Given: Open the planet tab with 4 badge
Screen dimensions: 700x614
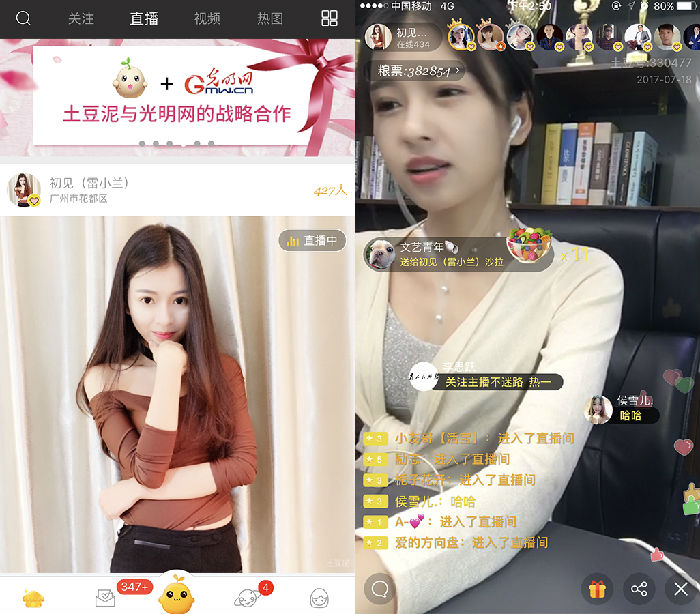Looking at the screenshot, I should pos(246,597).
